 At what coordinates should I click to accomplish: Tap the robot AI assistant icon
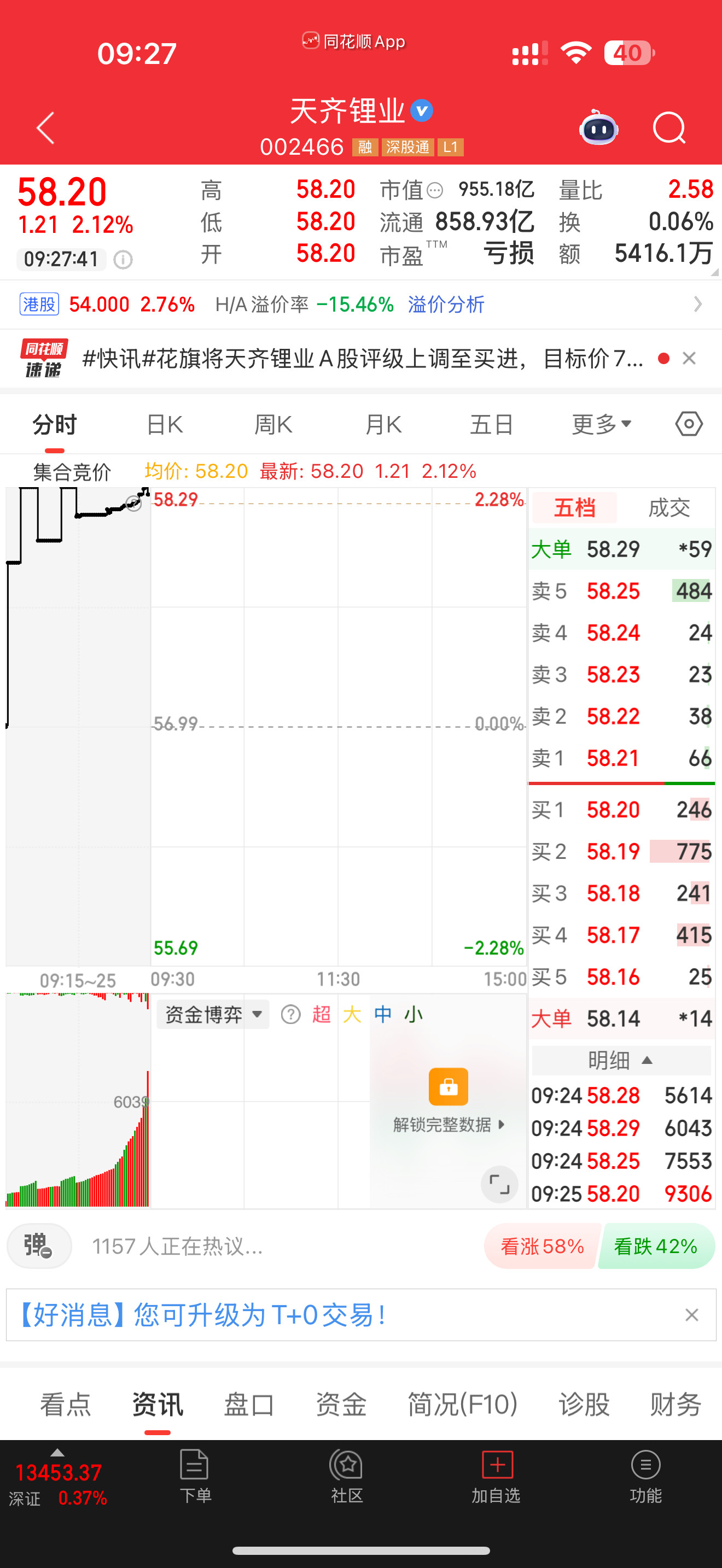click(598, 128)
